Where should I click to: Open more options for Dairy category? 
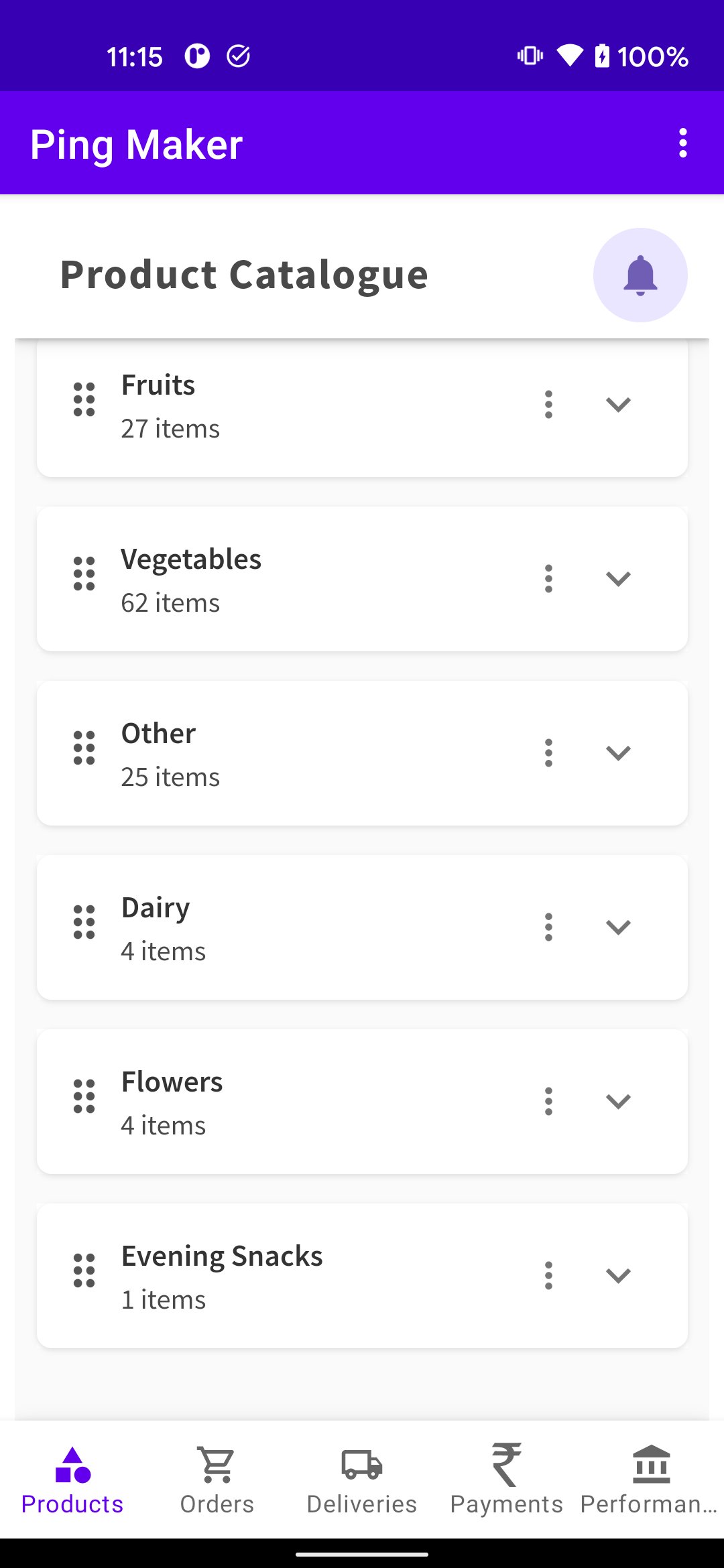tap(548, 927)
